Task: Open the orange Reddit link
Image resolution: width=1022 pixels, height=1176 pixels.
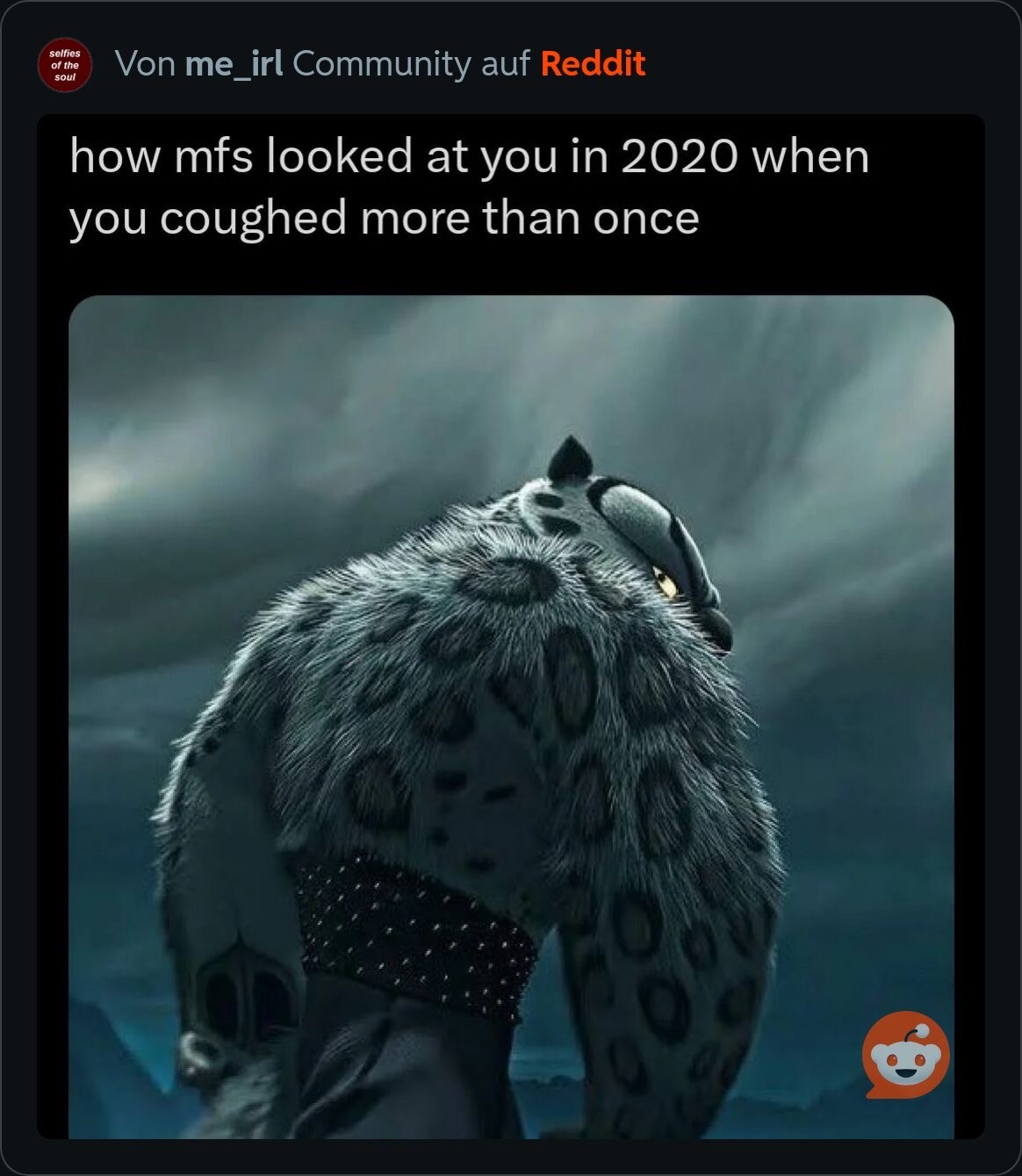Action: tap(593, 63)
